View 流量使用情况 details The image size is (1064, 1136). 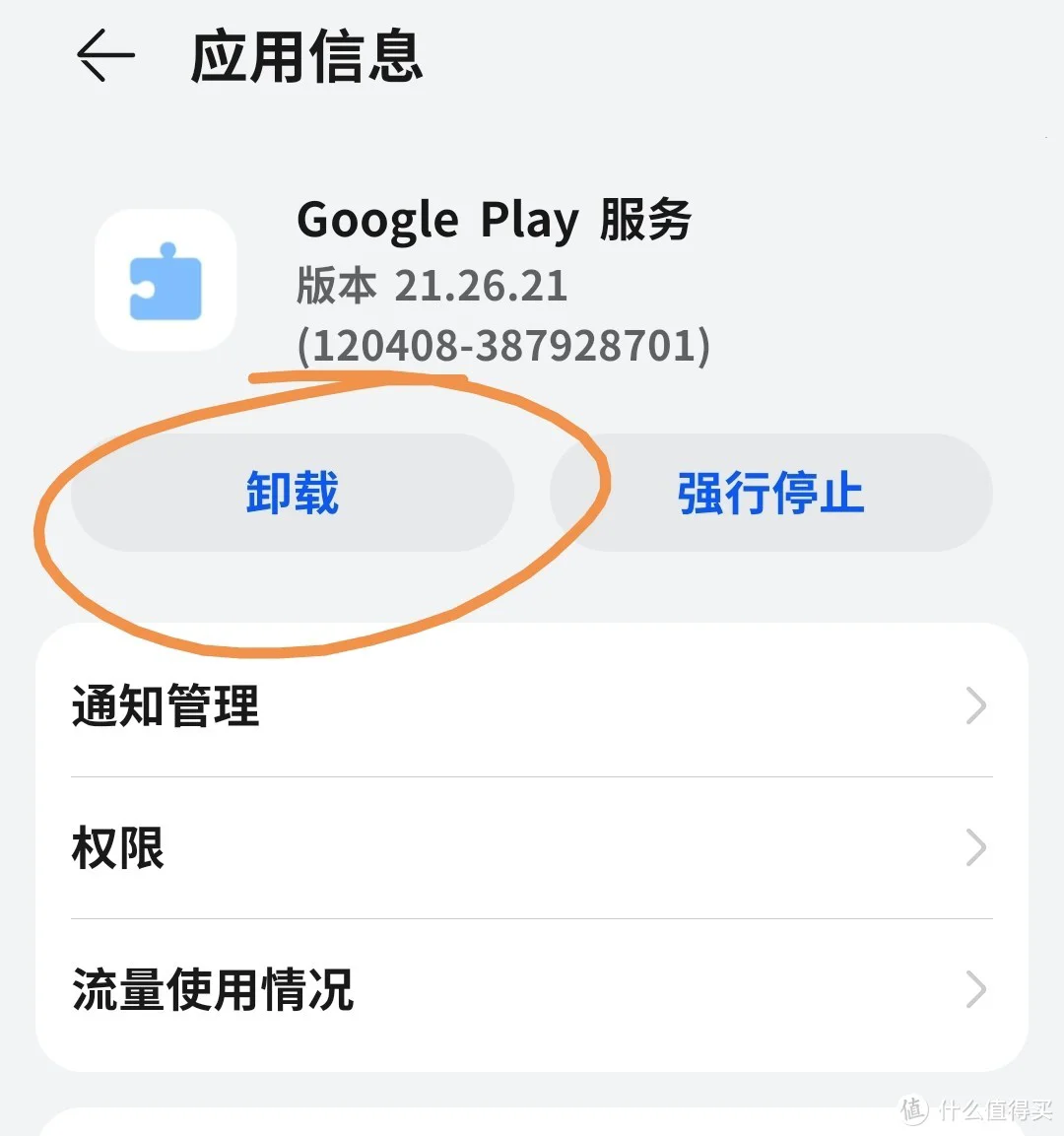click(x=531, y=990)
